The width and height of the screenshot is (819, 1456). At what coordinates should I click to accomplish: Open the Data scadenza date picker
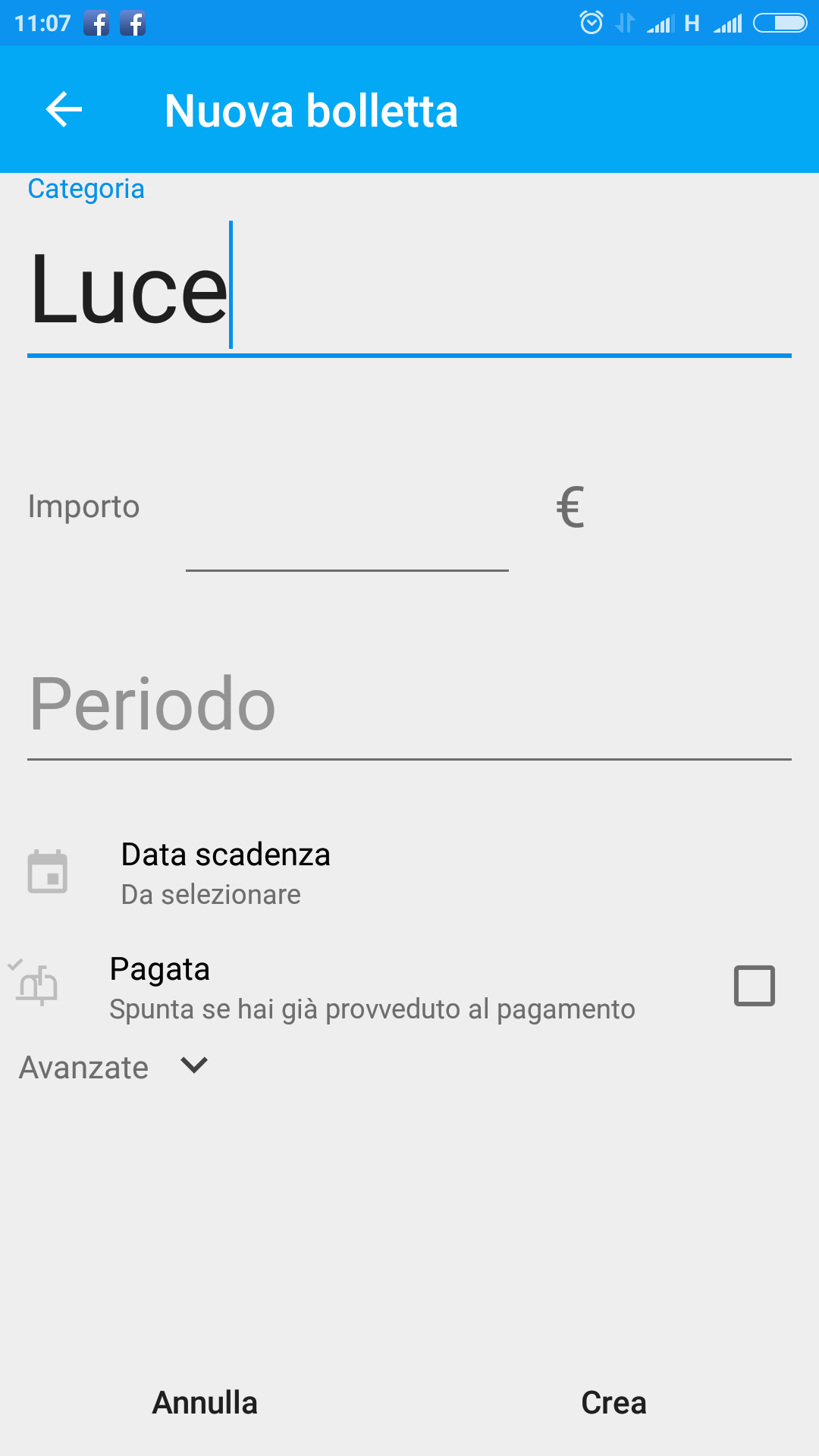pos(409,873)
